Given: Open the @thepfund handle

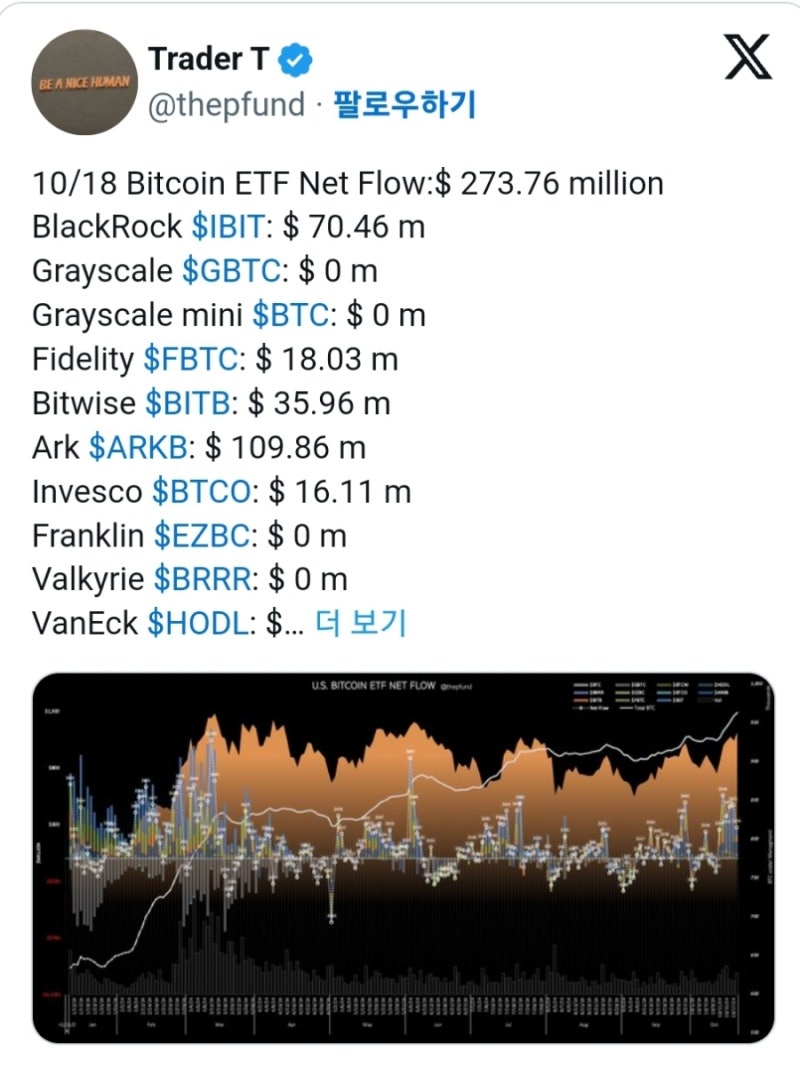Looking at the screenshot, I should (226, 104).
